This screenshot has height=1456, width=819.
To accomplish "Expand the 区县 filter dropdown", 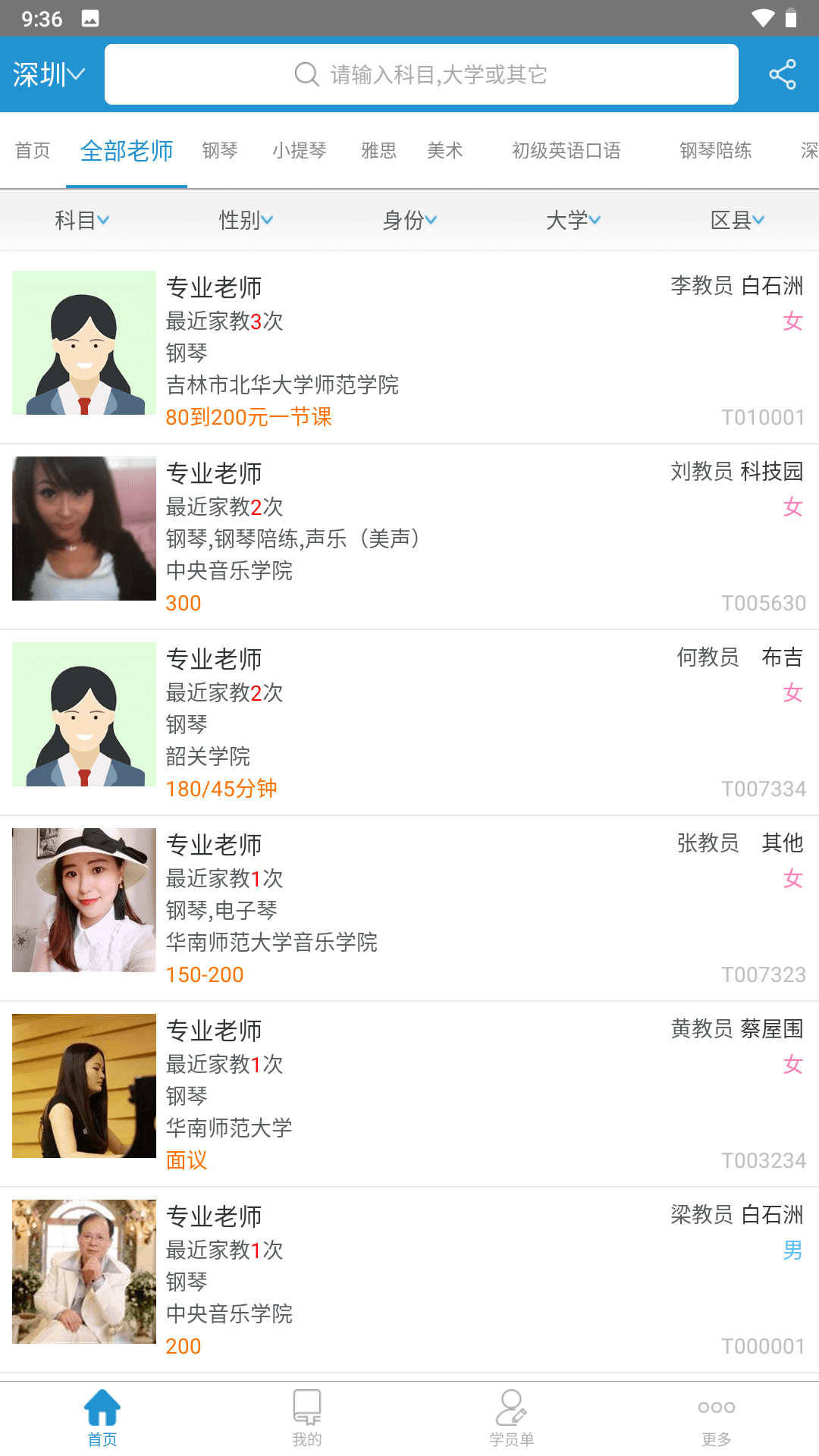I will click(737, 221).
